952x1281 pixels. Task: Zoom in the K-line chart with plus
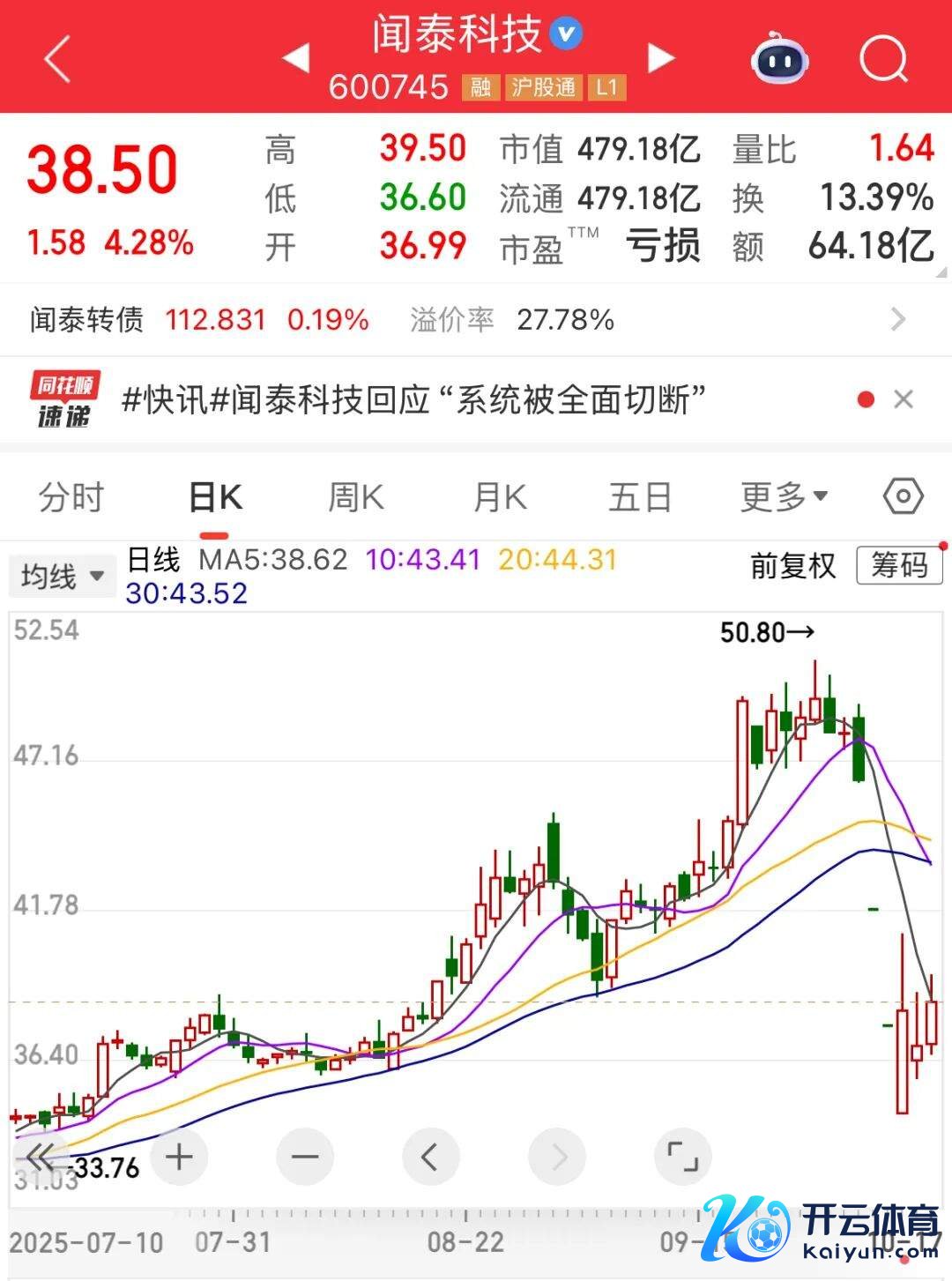coord(179,1157)
